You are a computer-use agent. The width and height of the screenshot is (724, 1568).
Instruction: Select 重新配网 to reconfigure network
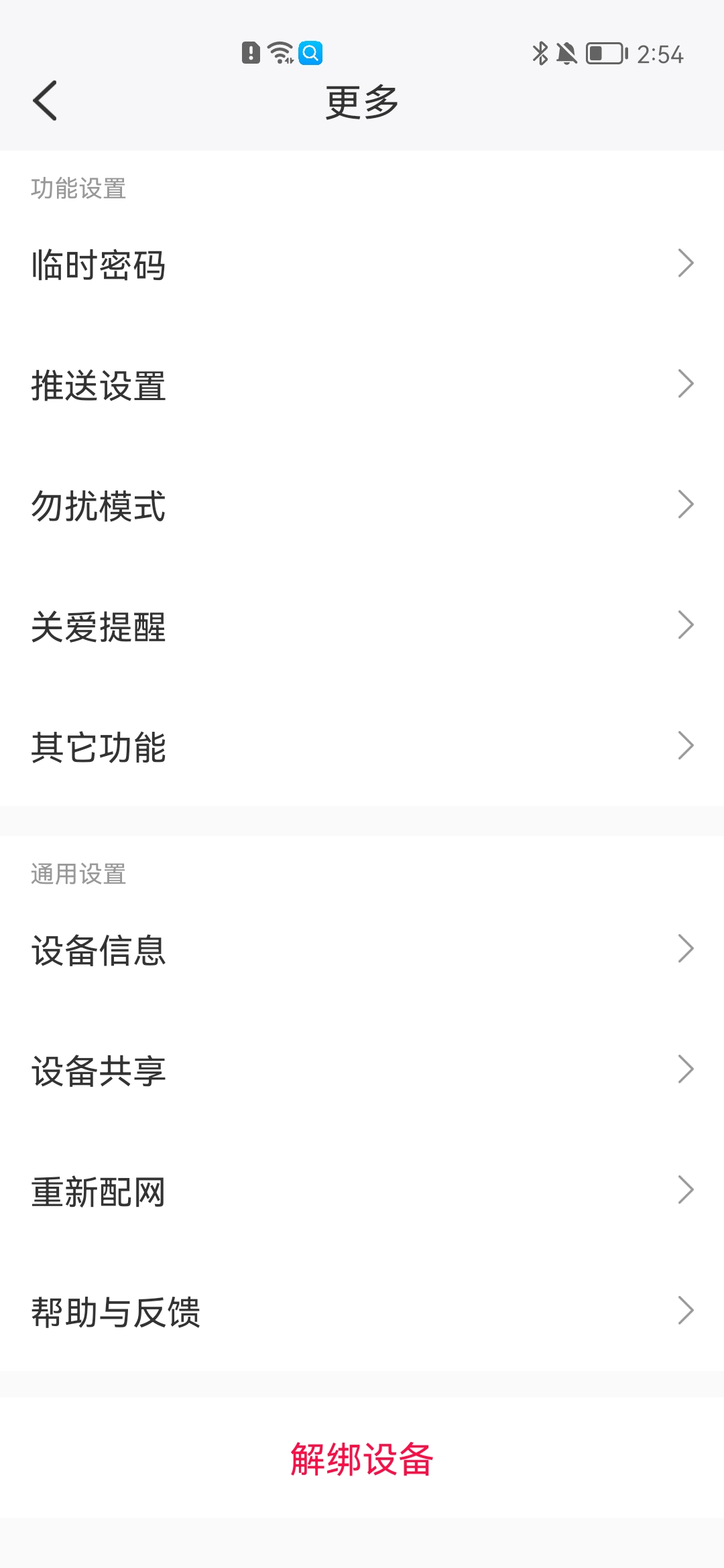pyautogui.click(x=362, y=1191)
